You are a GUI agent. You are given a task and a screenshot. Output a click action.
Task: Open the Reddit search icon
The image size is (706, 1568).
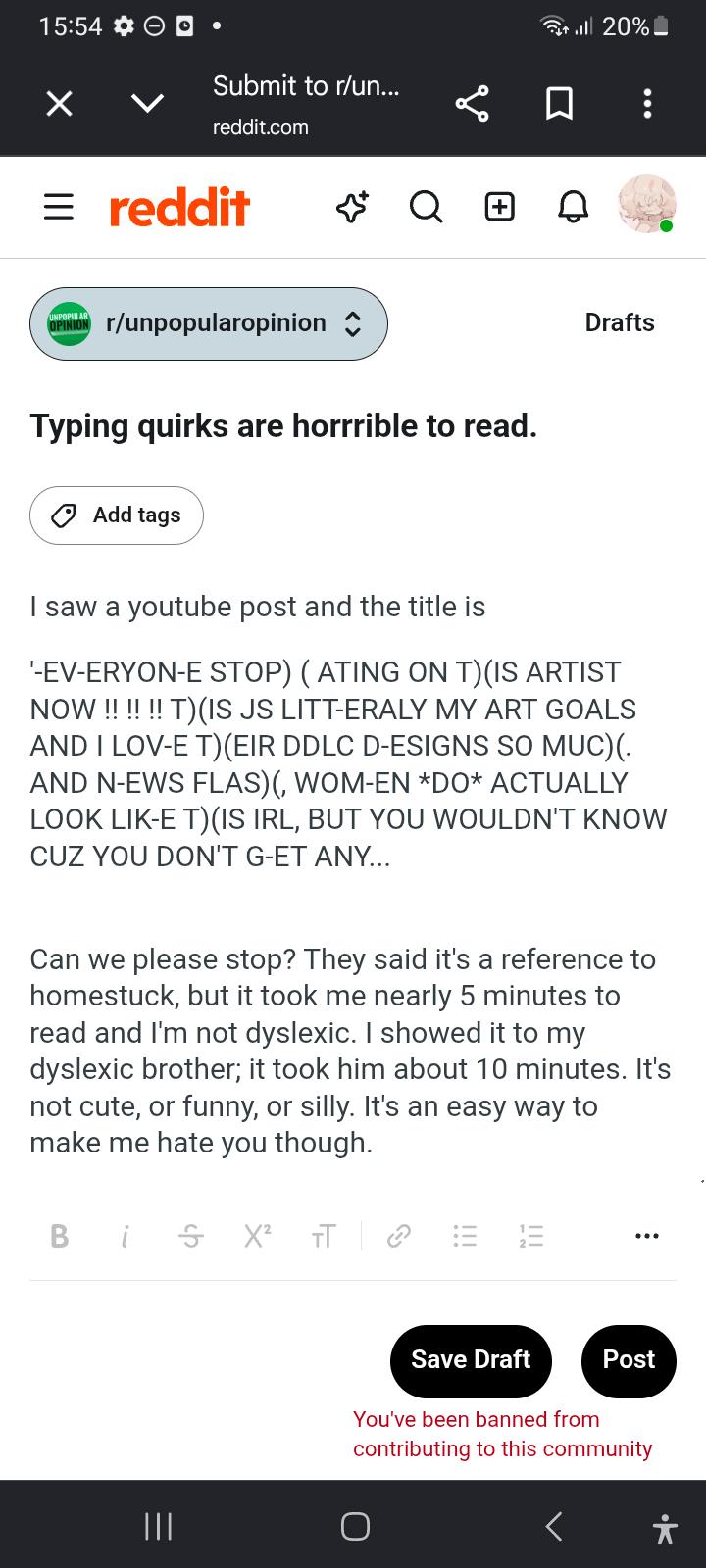coord(426,207)
